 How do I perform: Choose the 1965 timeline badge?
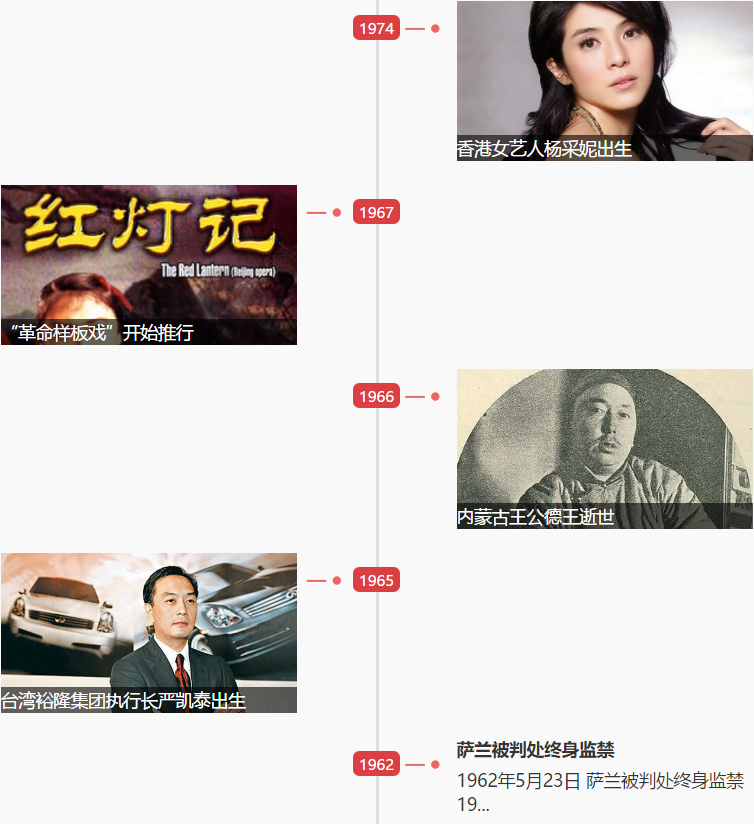[376, 581]
